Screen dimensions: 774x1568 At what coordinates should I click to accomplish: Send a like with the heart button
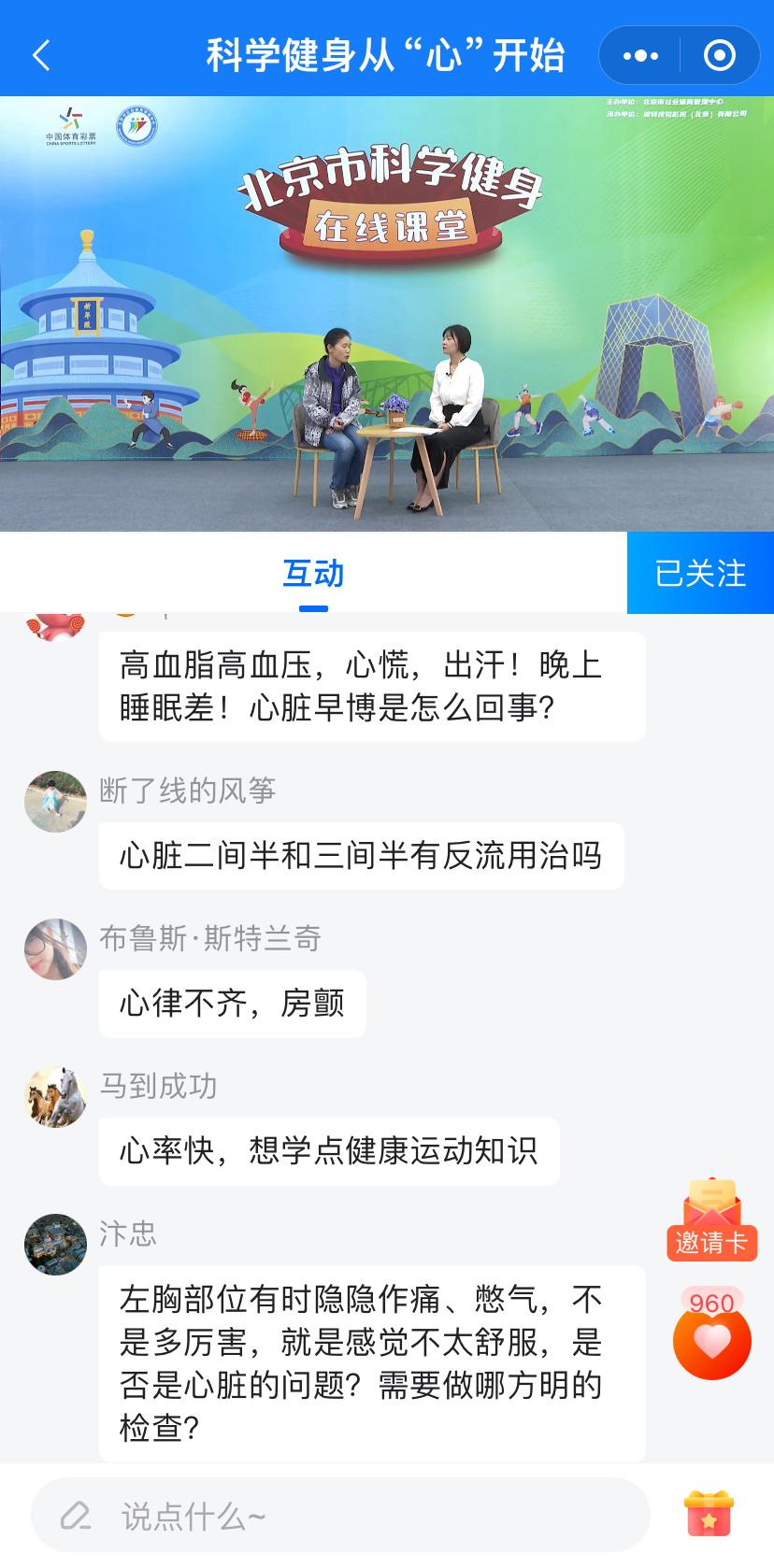coord(711,1340)
